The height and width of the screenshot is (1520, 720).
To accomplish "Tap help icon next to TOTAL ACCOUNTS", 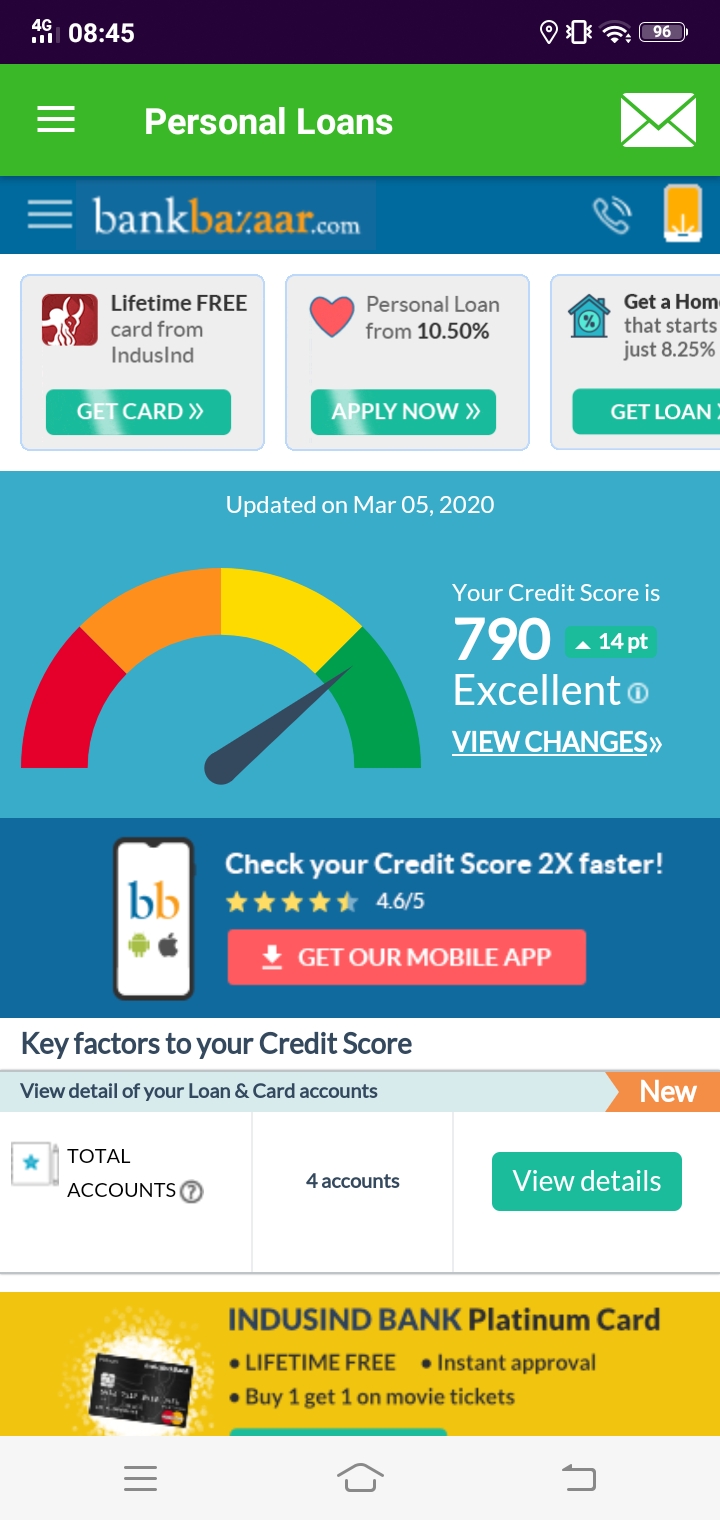I will pos(192,1191).
